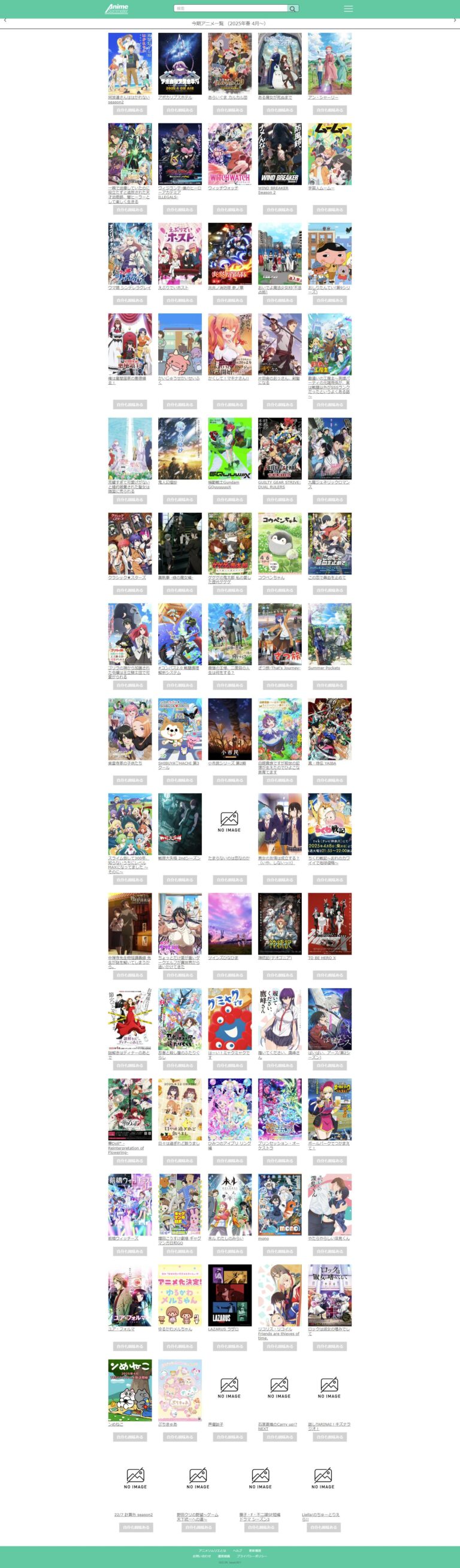Image resolution: width=460 pixels, height=1568 pixels.
Task: Open the 22/7 計算外 season2 link
Action: [133, 1515]
